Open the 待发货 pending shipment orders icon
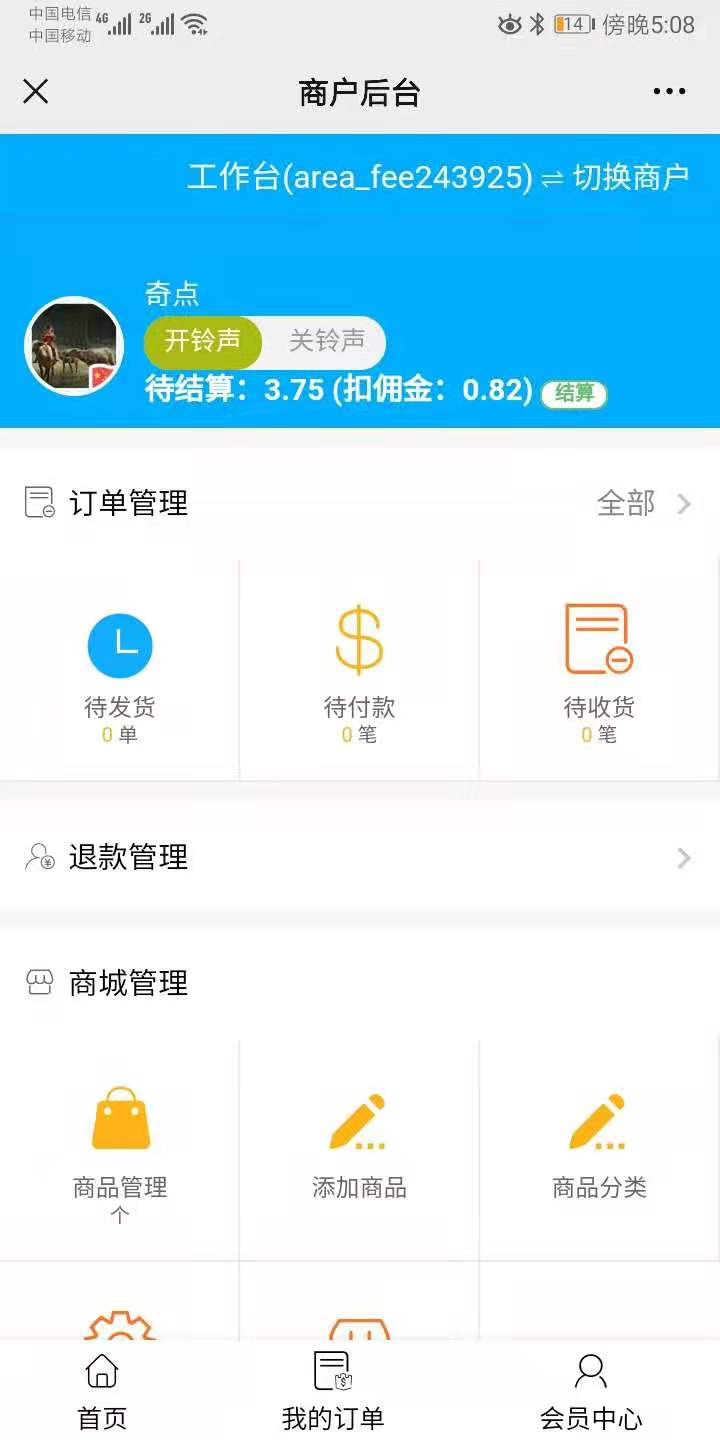 point(120,645)
